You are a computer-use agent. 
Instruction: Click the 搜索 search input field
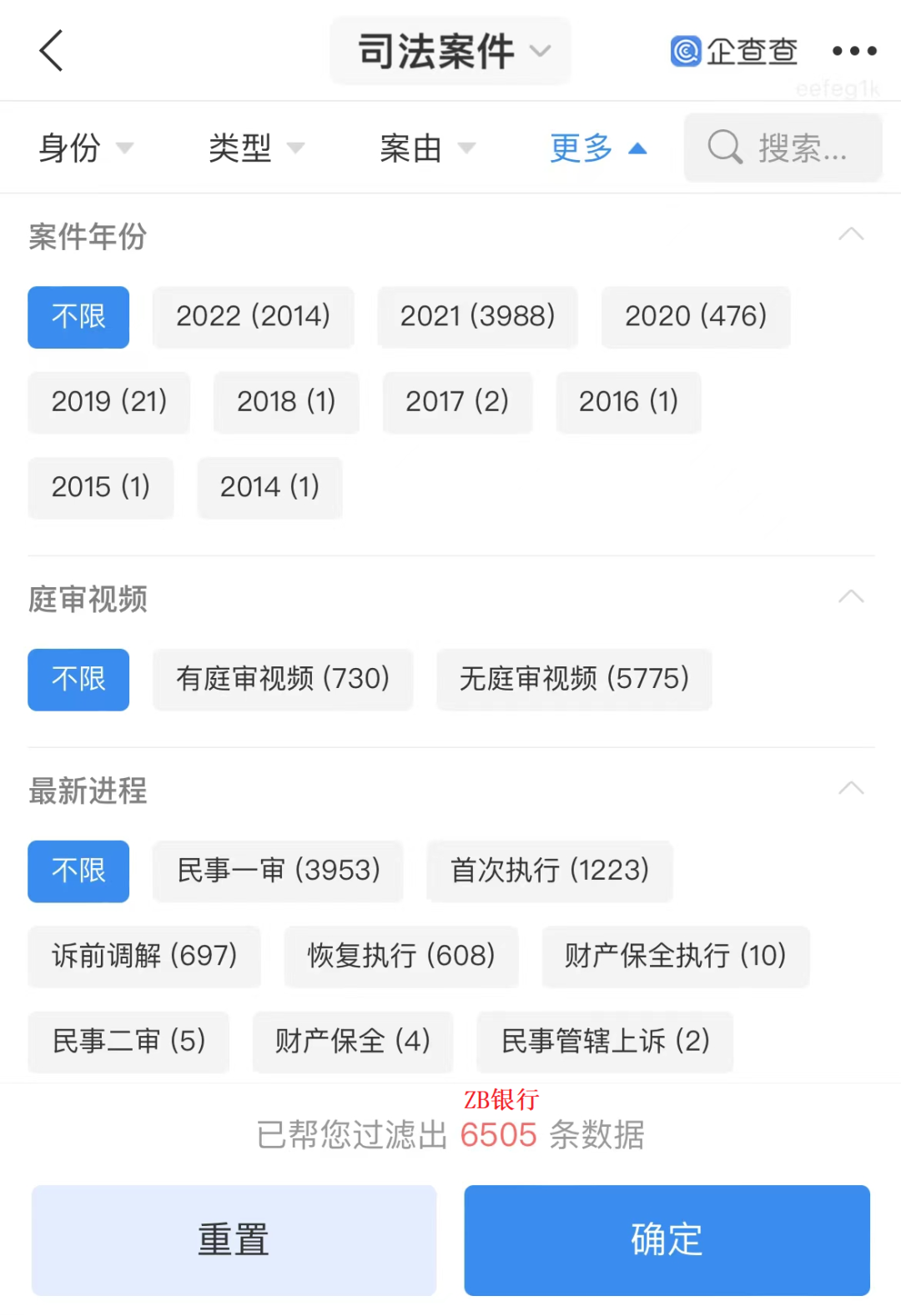pos(797,148)
